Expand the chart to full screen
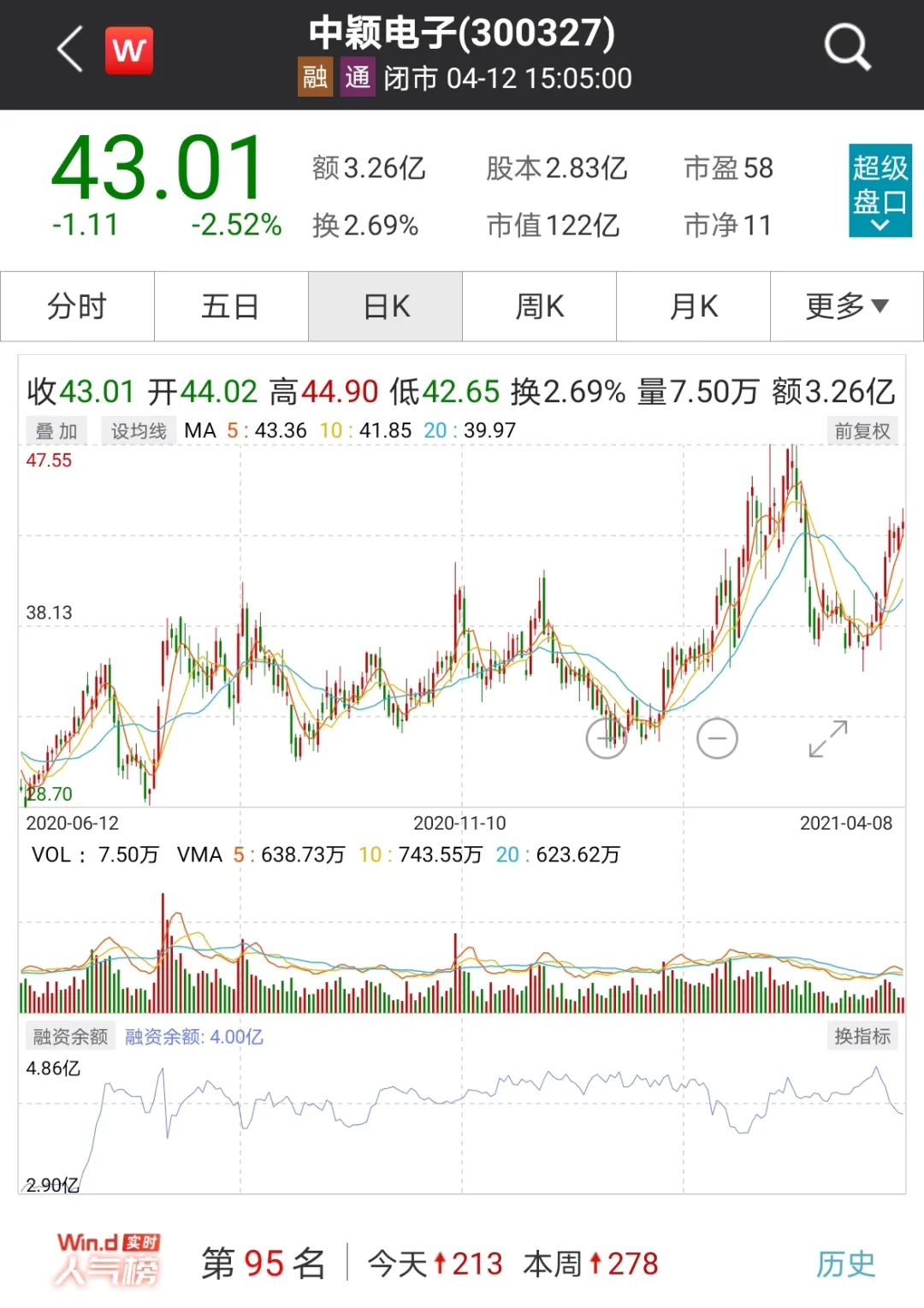The width and height of the screenshot is (924, 1308). pyautogui.click(x=827, y=738)
